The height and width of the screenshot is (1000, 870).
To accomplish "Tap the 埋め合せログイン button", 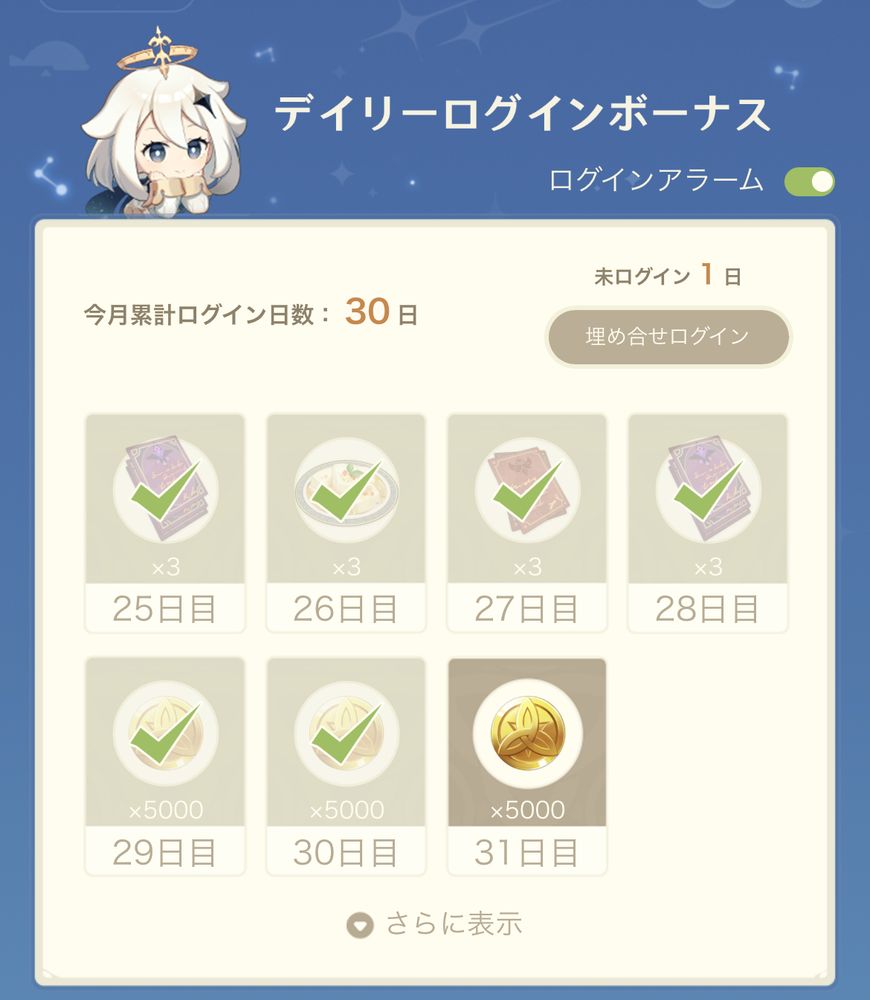I will [x=667, y=336].
